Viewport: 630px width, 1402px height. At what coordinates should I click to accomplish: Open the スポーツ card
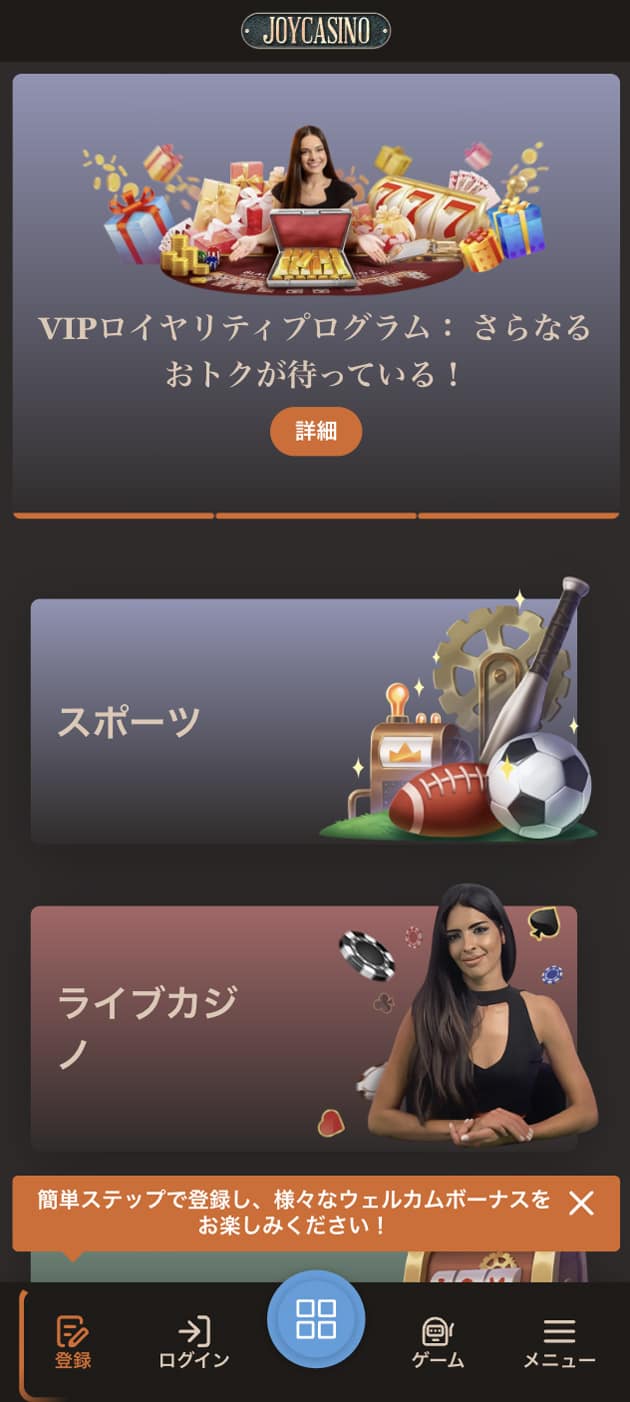tap(304, 721)
